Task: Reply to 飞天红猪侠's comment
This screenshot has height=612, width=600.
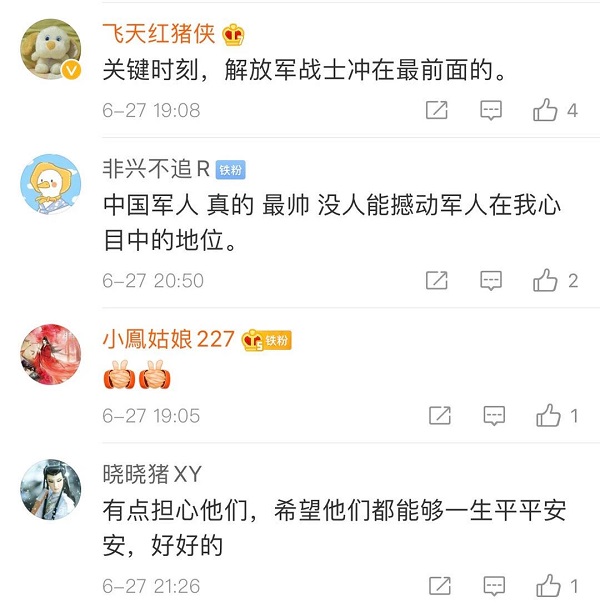Action: coord(491,110)
